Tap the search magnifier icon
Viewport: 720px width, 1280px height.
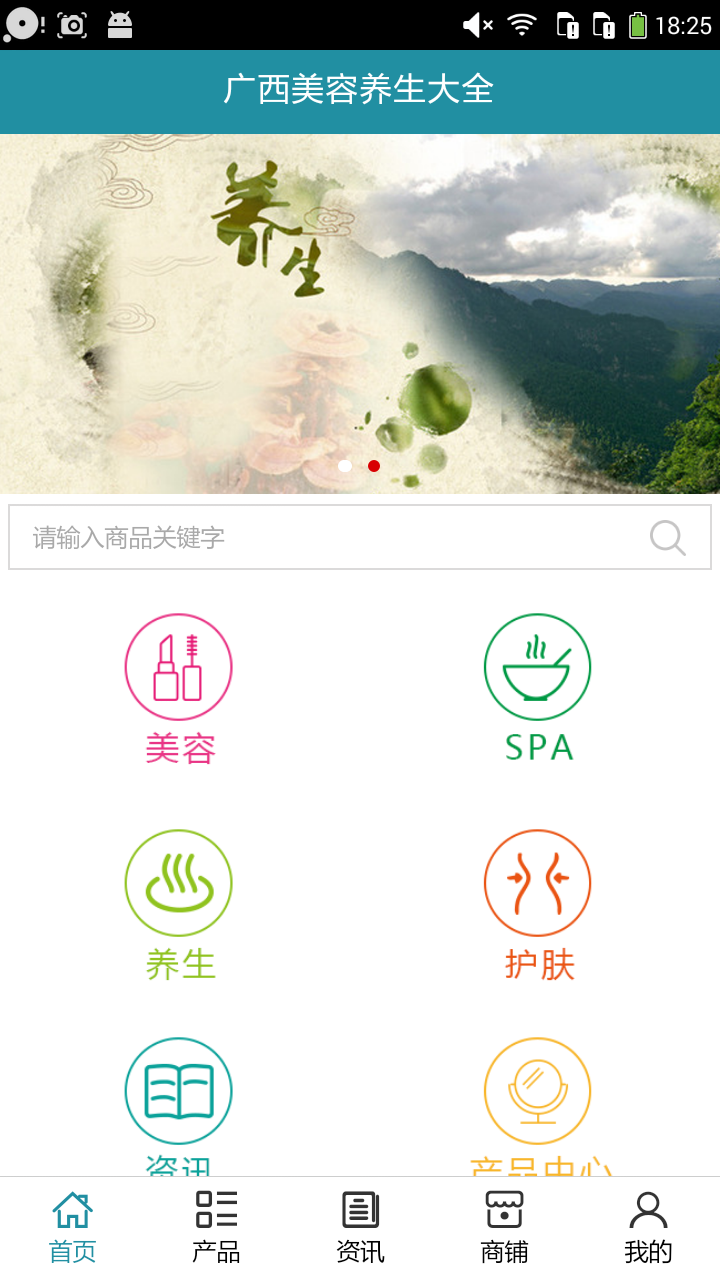(x=666, y=537)
